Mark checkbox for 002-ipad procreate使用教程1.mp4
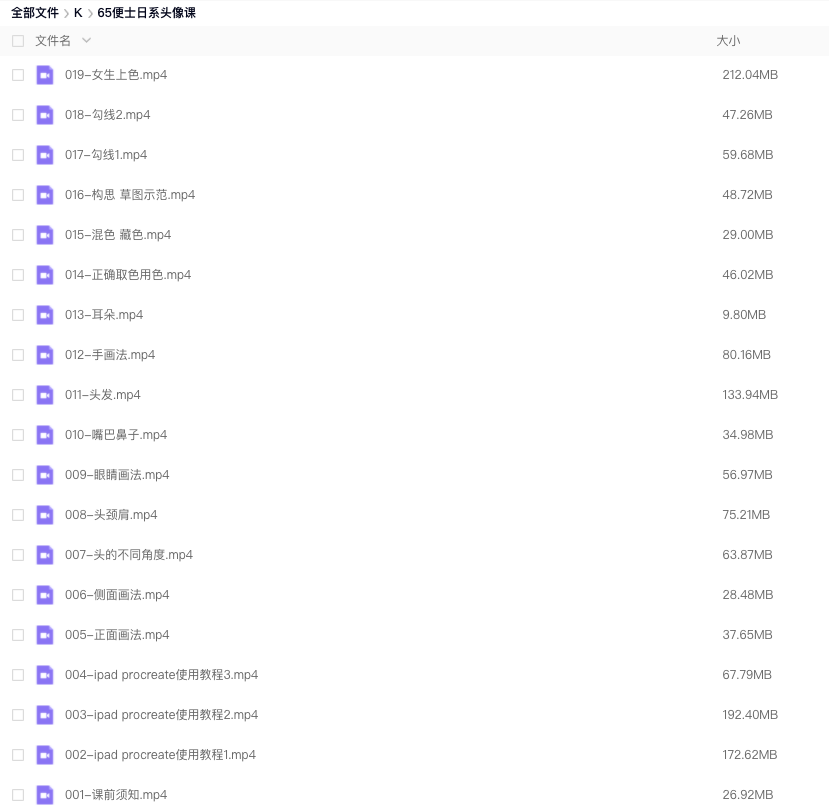Image resolution: width=829 pixels, height=809 pixels. [x=18, y=755]
